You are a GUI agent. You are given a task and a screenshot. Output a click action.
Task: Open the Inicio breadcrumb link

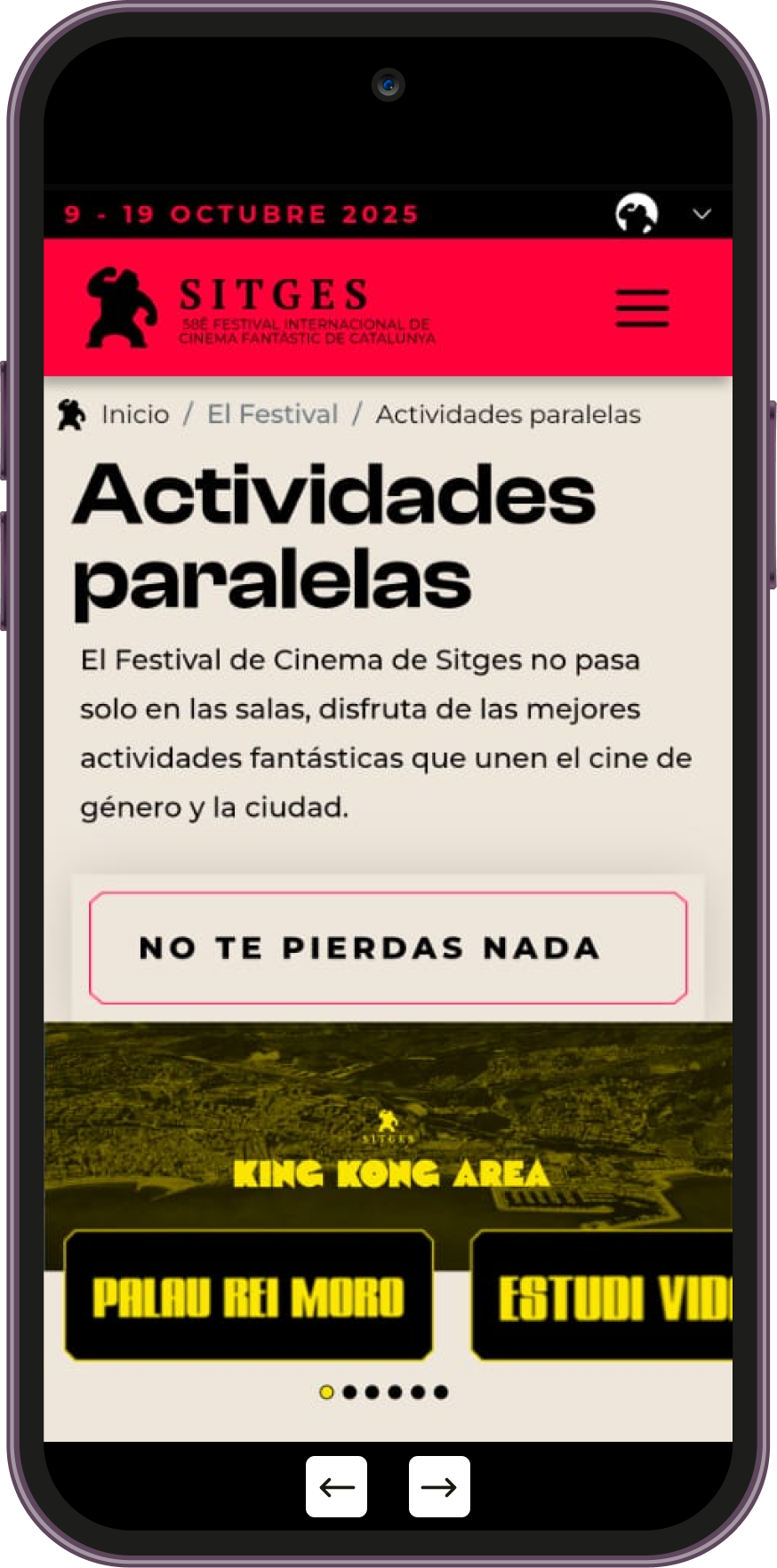pyautogui.click(x=135, y=414)
